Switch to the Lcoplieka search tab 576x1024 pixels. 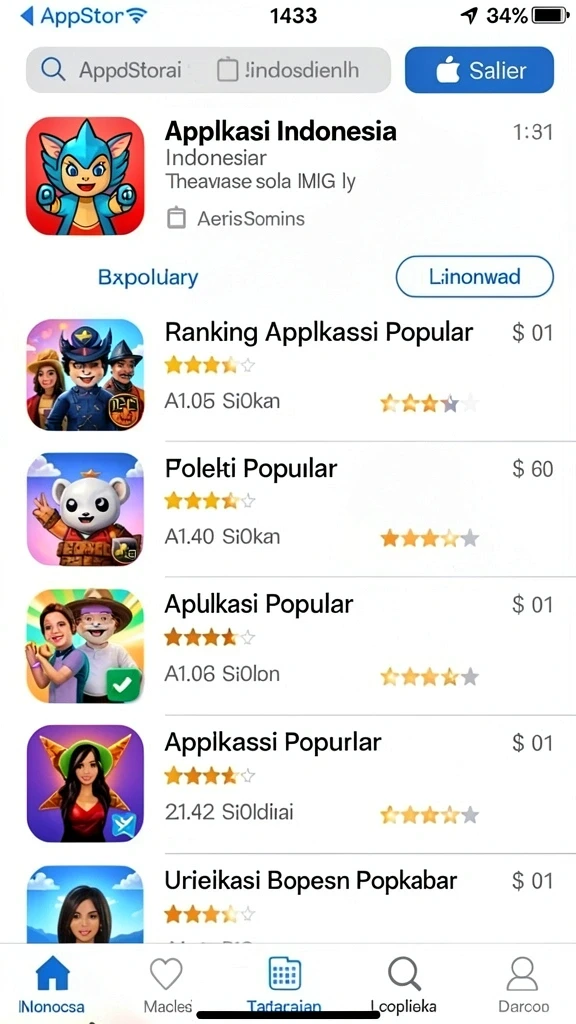point(404,984)
